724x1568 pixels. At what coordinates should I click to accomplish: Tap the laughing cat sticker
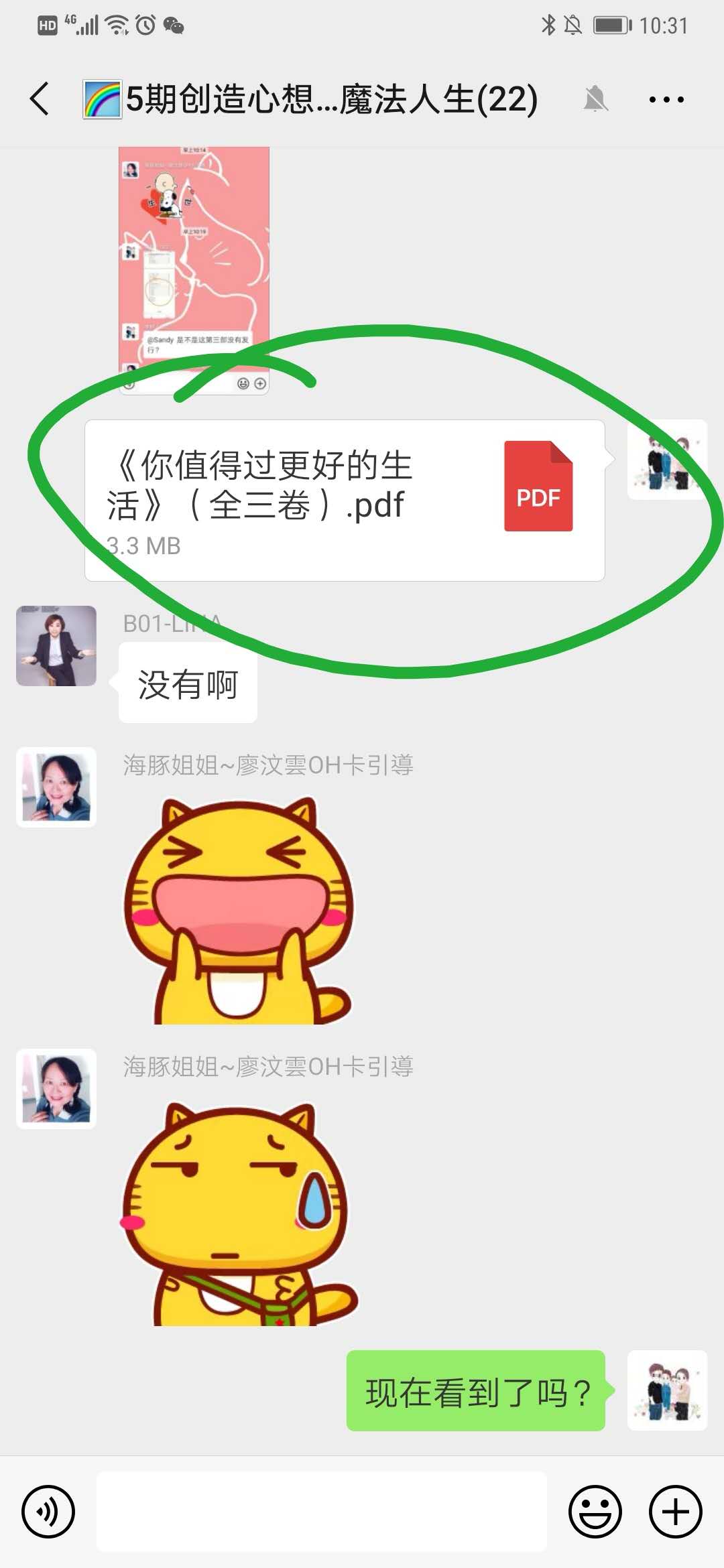(x=239, y=909)
